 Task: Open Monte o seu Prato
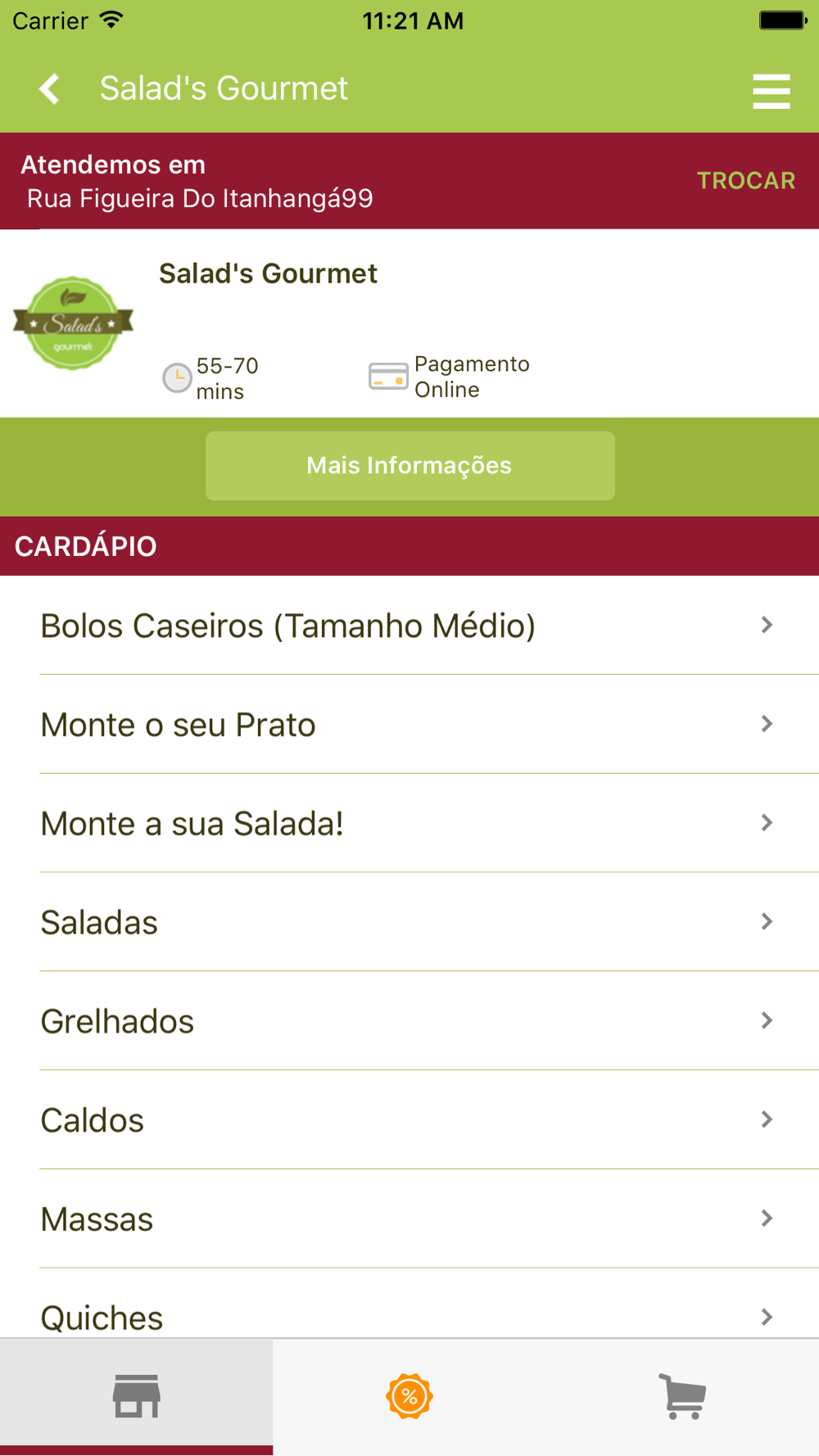[409, 725]
